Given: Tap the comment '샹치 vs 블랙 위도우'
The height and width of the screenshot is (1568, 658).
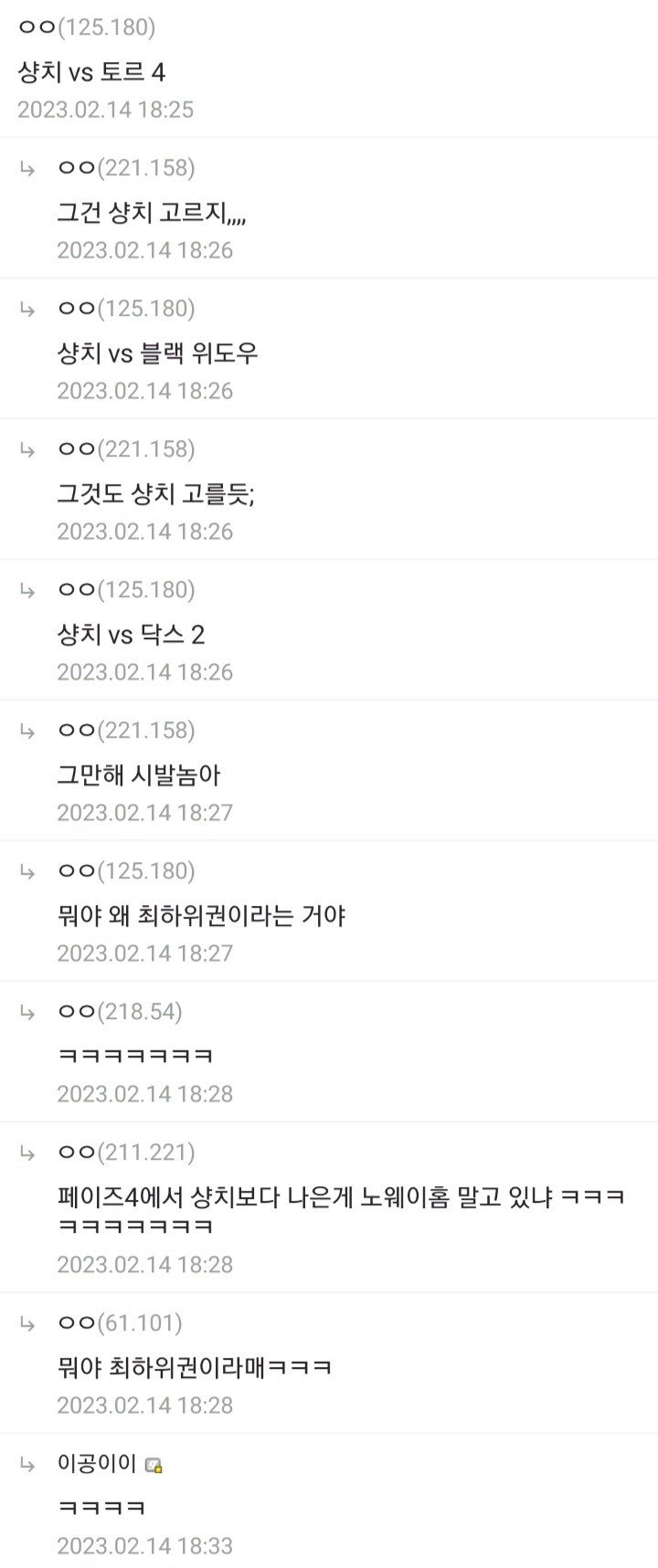Looking at the screenshot, I should point(157,353).
